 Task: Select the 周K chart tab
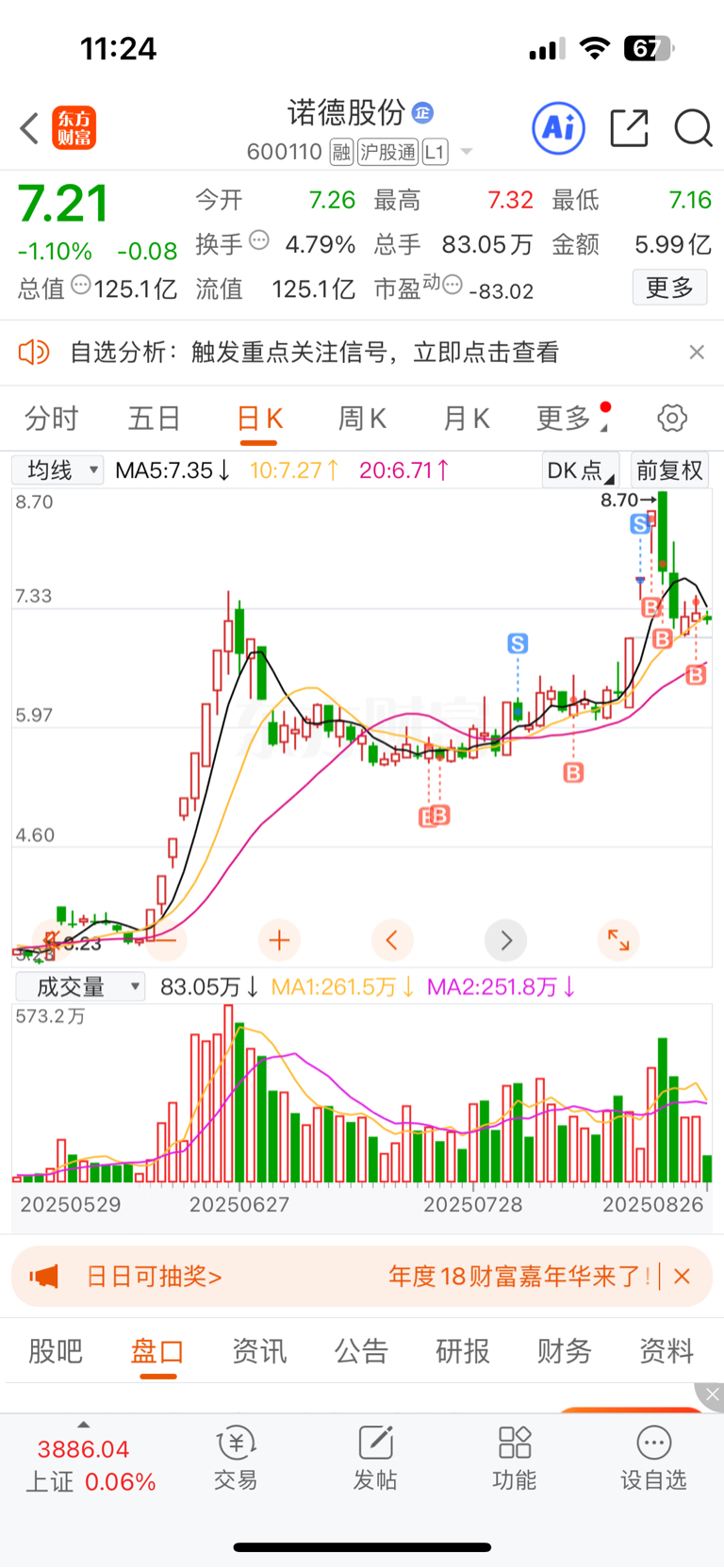coord(362,418)
